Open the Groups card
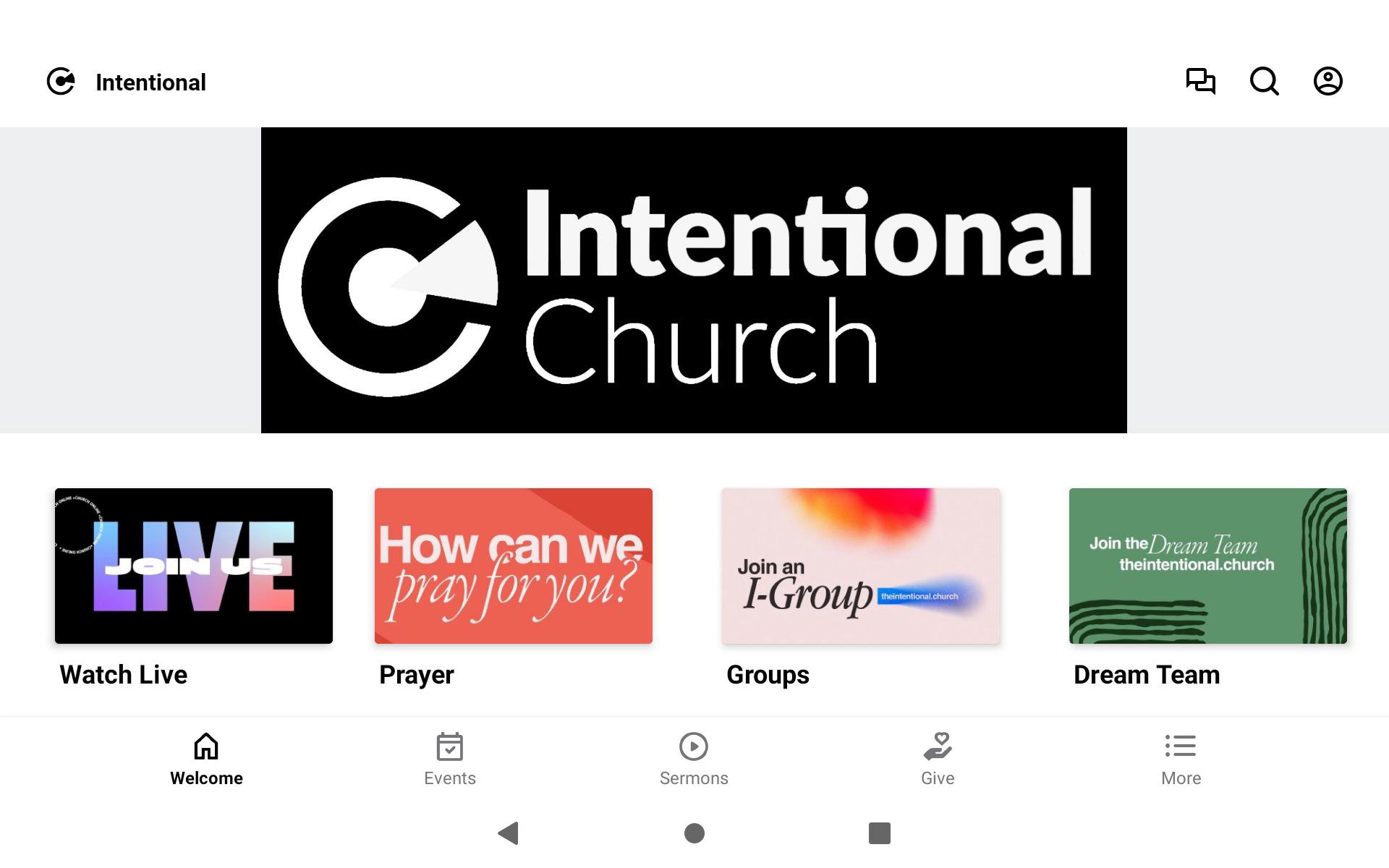 coord(861,566)
